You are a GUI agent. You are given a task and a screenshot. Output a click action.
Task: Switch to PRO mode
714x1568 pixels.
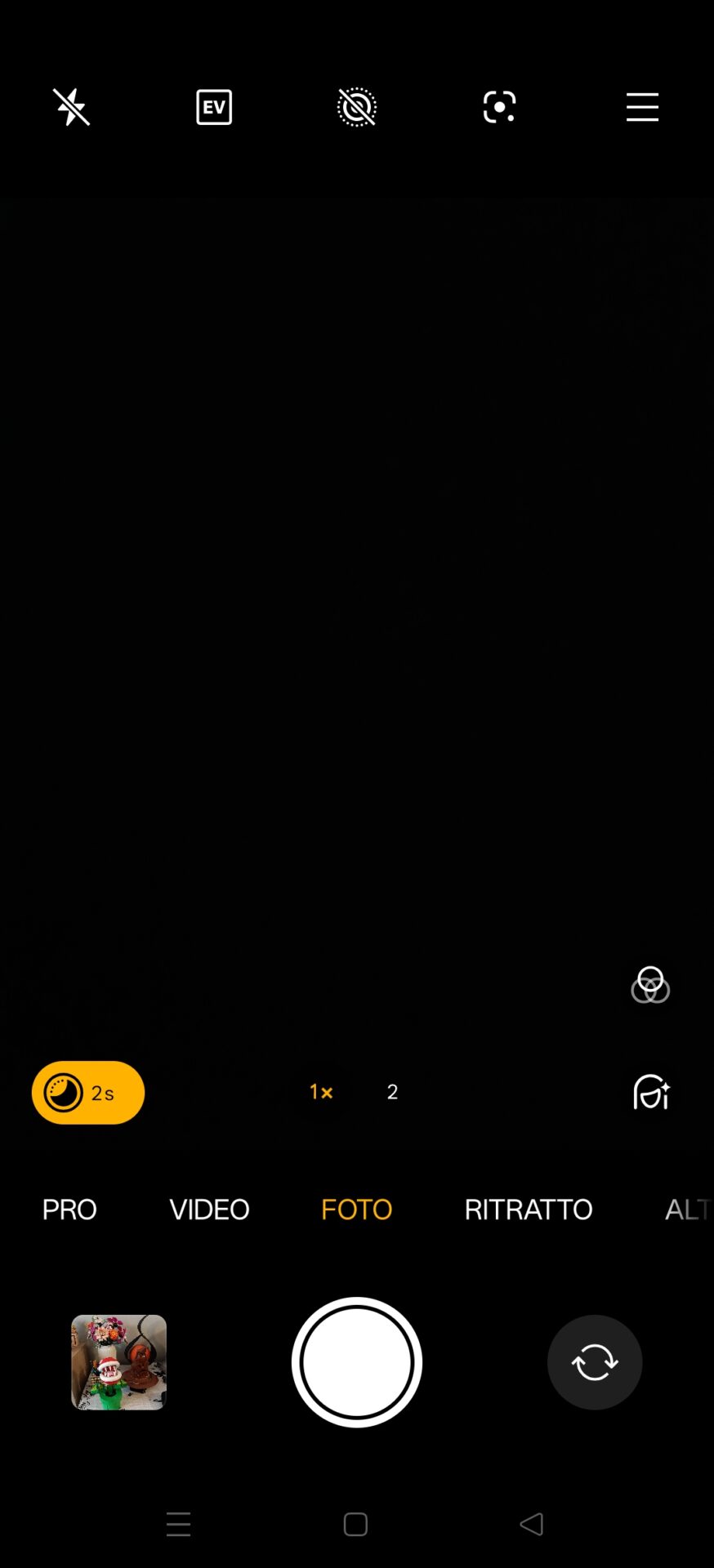(x=69, y=1209)
